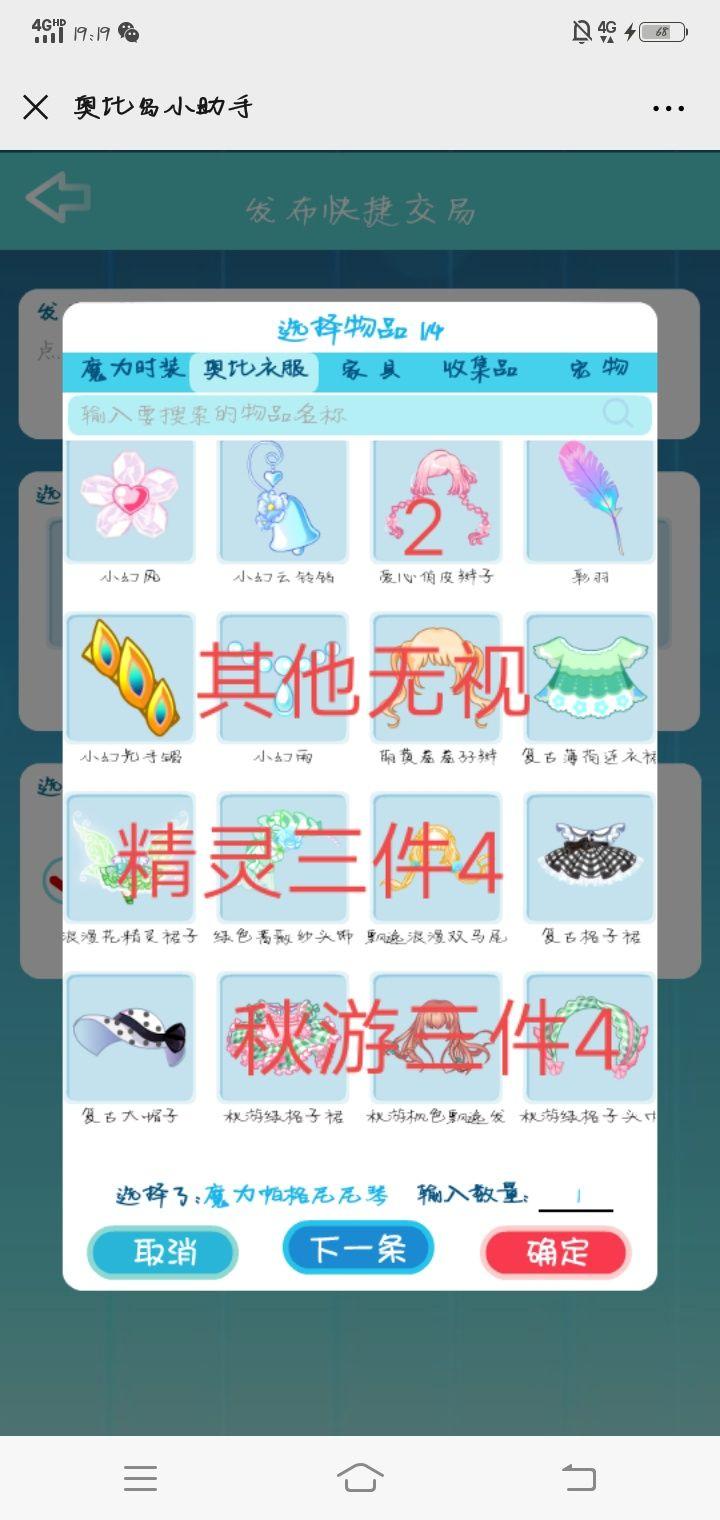Select the 复古格子裙 checkered skirt
Viewport: 720px width, 1520px height.
coord(590,857)
